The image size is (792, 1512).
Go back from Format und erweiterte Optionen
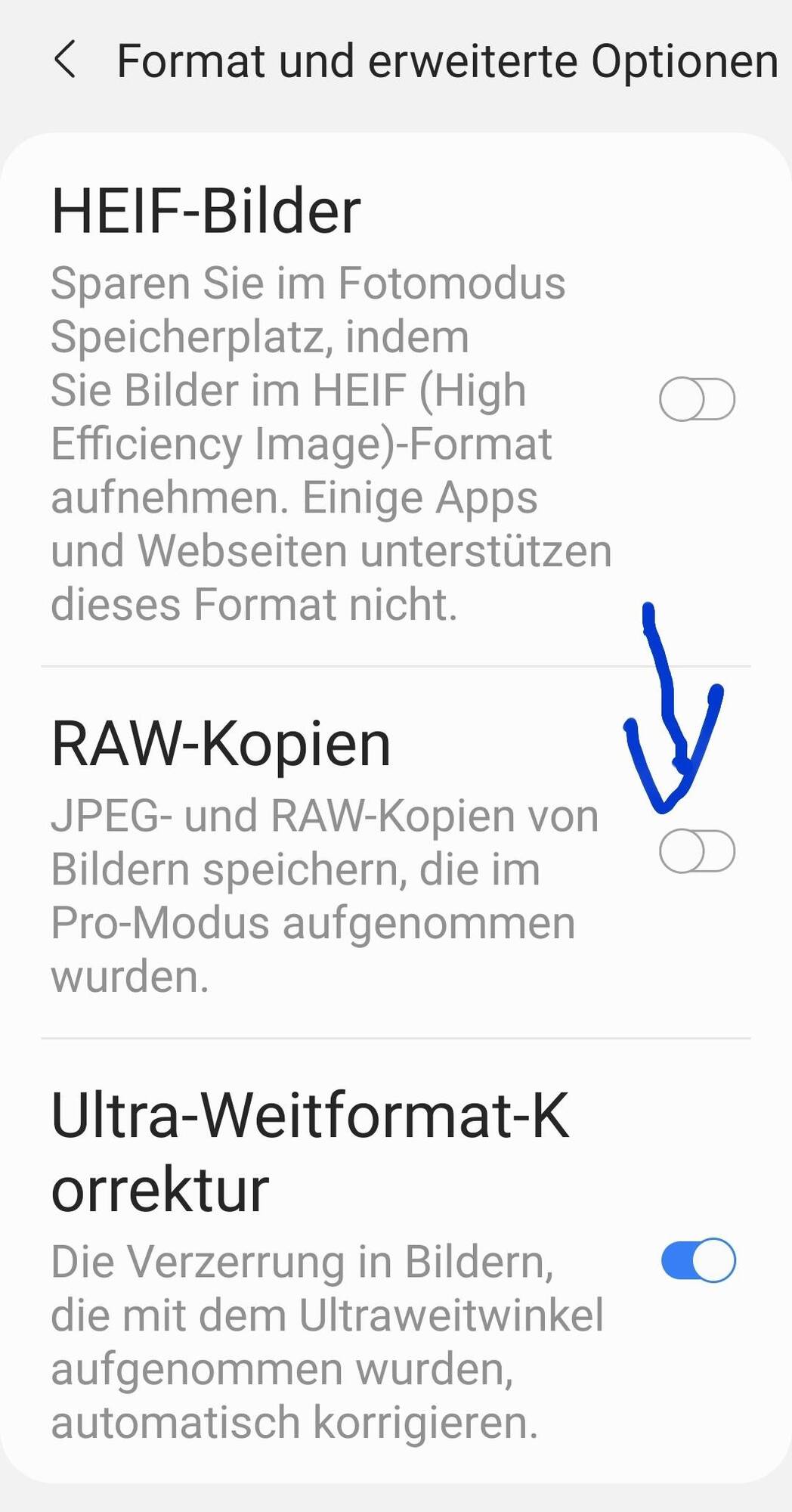click(x=65, y=60)
